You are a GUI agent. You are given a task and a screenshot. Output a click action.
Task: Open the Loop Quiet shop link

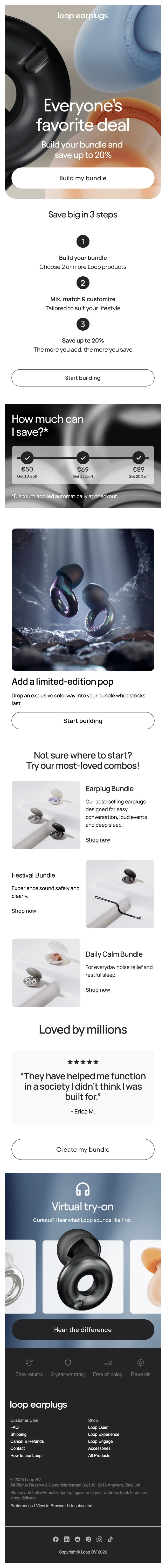98,1427
